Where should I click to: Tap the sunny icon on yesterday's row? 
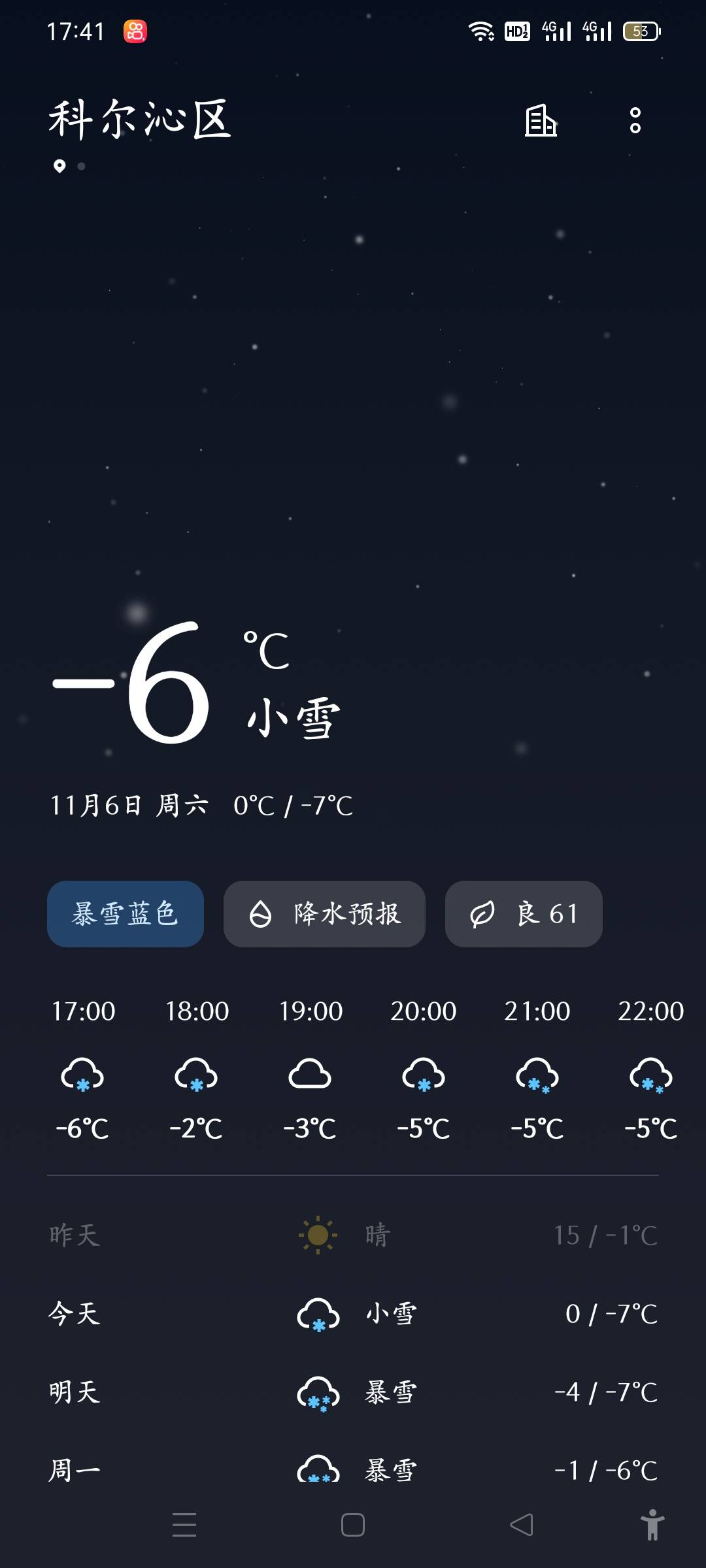[x=316, y=1235]
